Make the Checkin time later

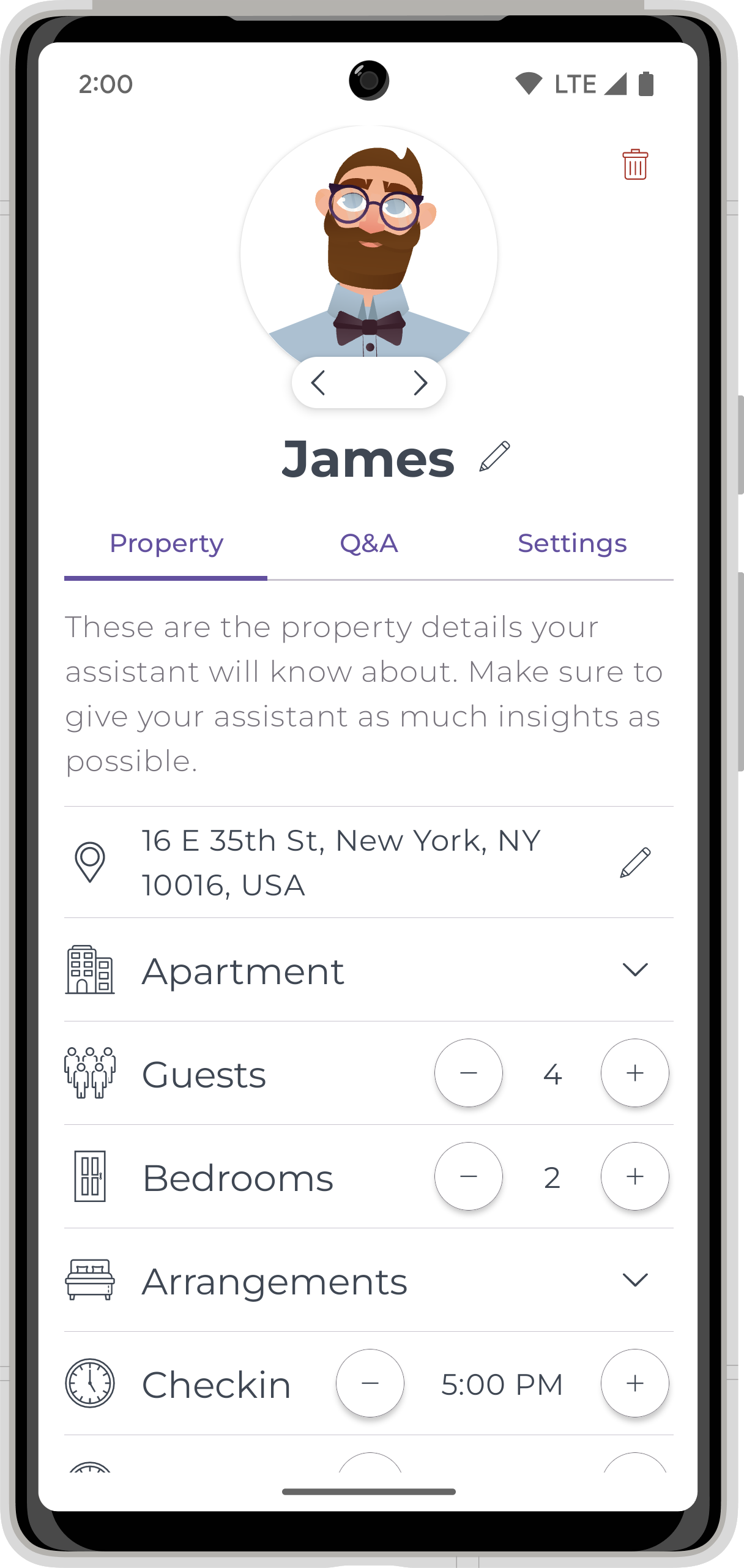[634, 1383]
